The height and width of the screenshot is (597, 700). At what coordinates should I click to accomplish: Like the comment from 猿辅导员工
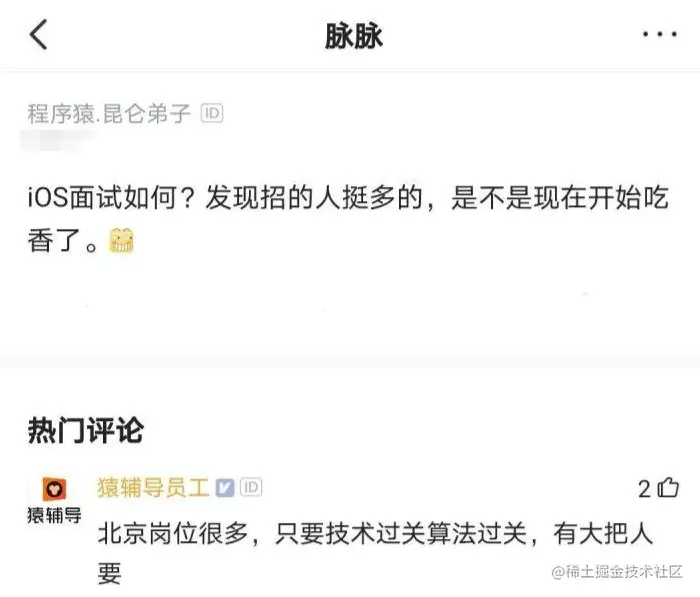click(669, 488)
